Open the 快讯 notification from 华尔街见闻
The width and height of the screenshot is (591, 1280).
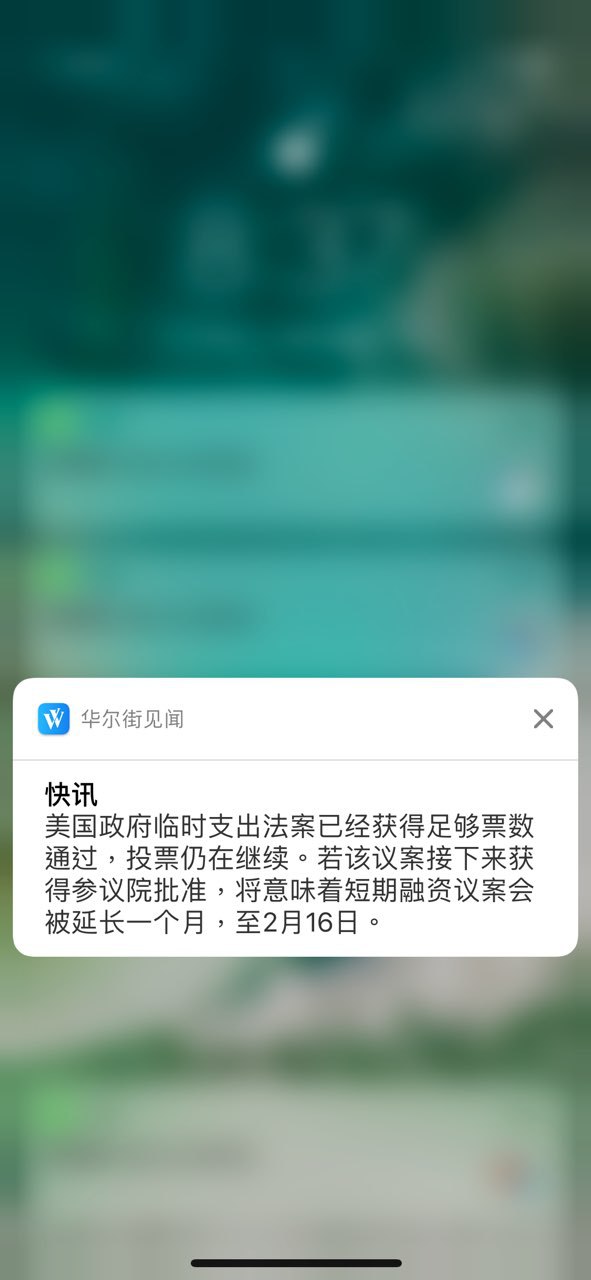295,858
